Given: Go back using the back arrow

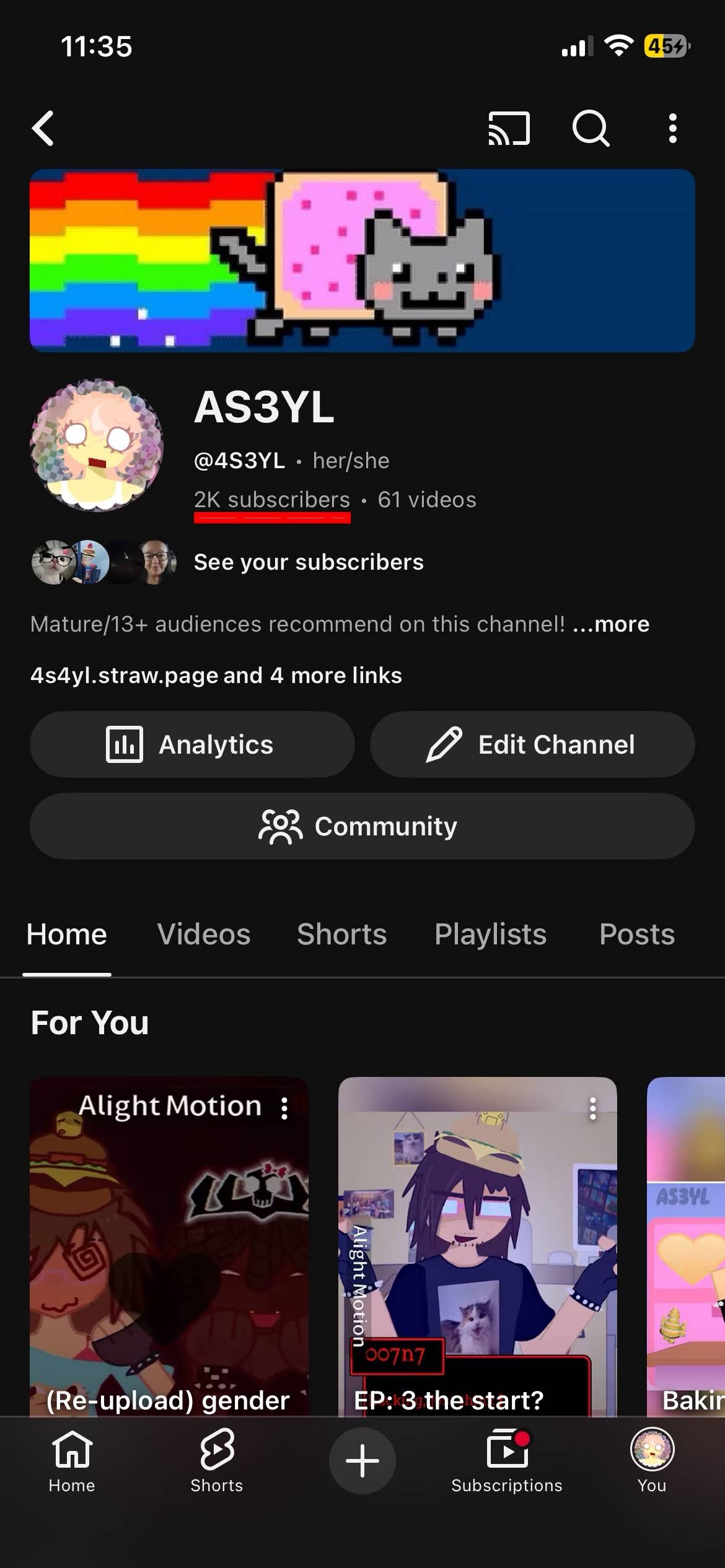Looking at the screenshot, I should (x=43, y=129).
